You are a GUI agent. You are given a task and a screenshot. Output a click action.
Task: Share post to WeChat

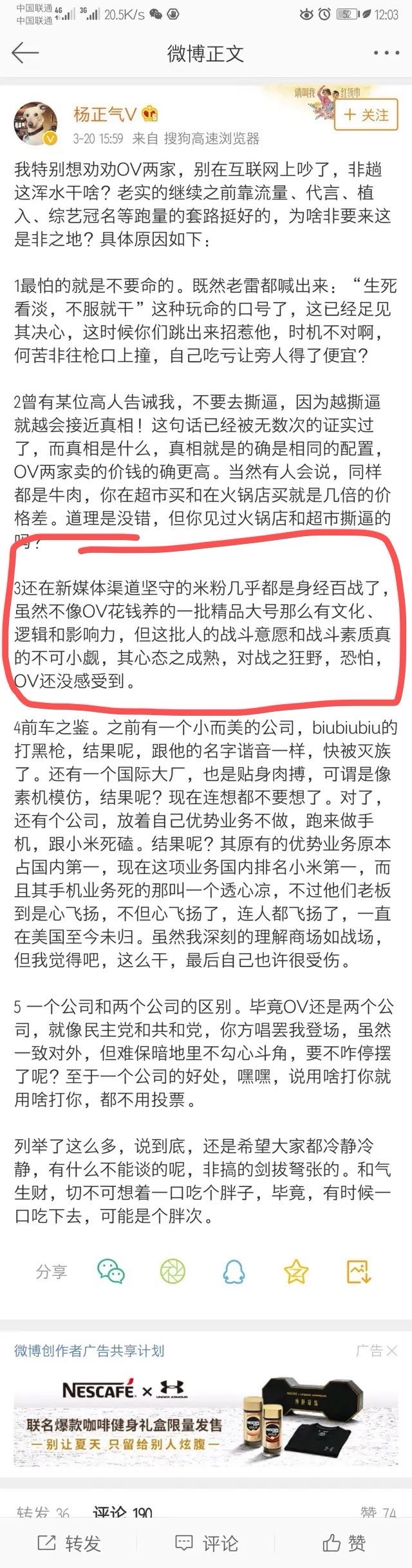coord(111,1271)
